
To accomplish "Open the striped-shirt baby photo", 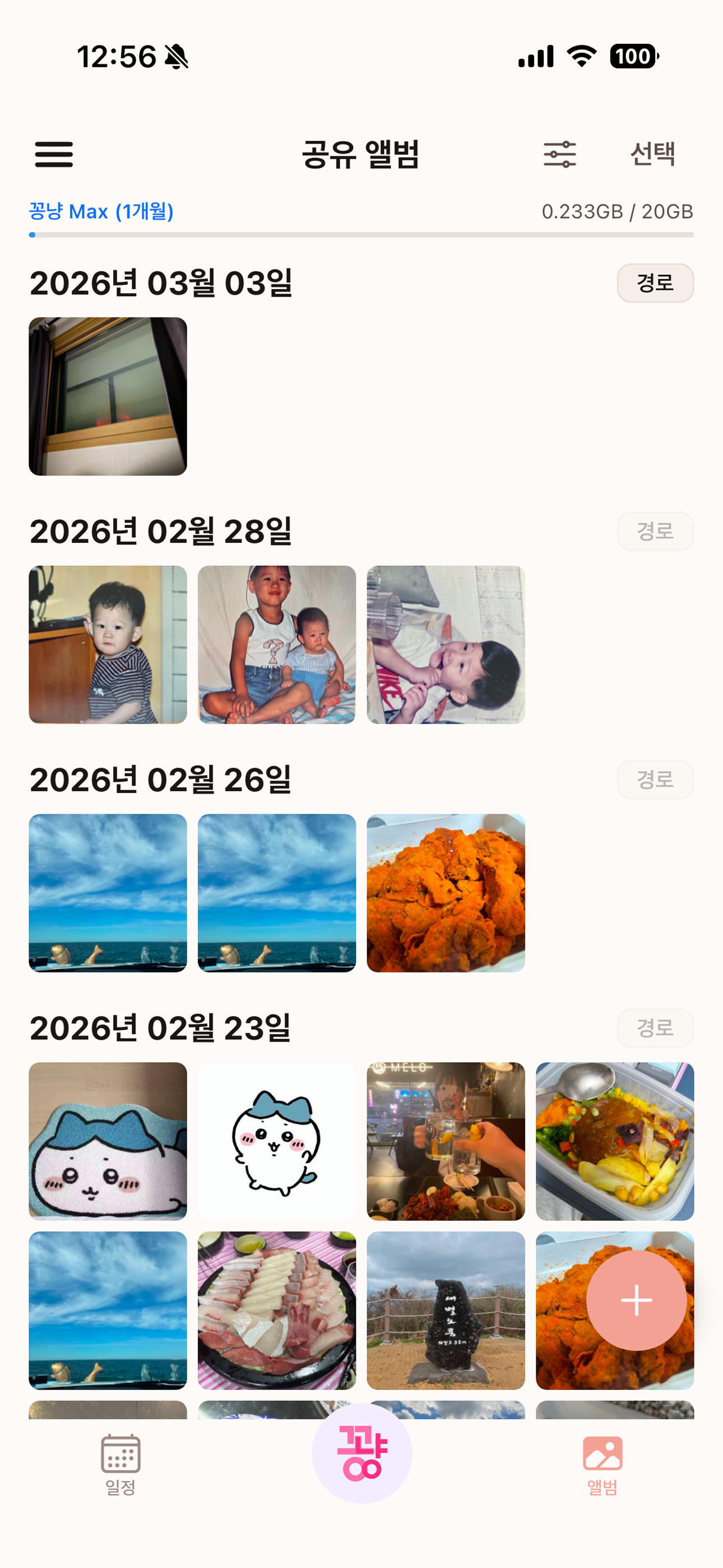I will (x=108, y=644).
